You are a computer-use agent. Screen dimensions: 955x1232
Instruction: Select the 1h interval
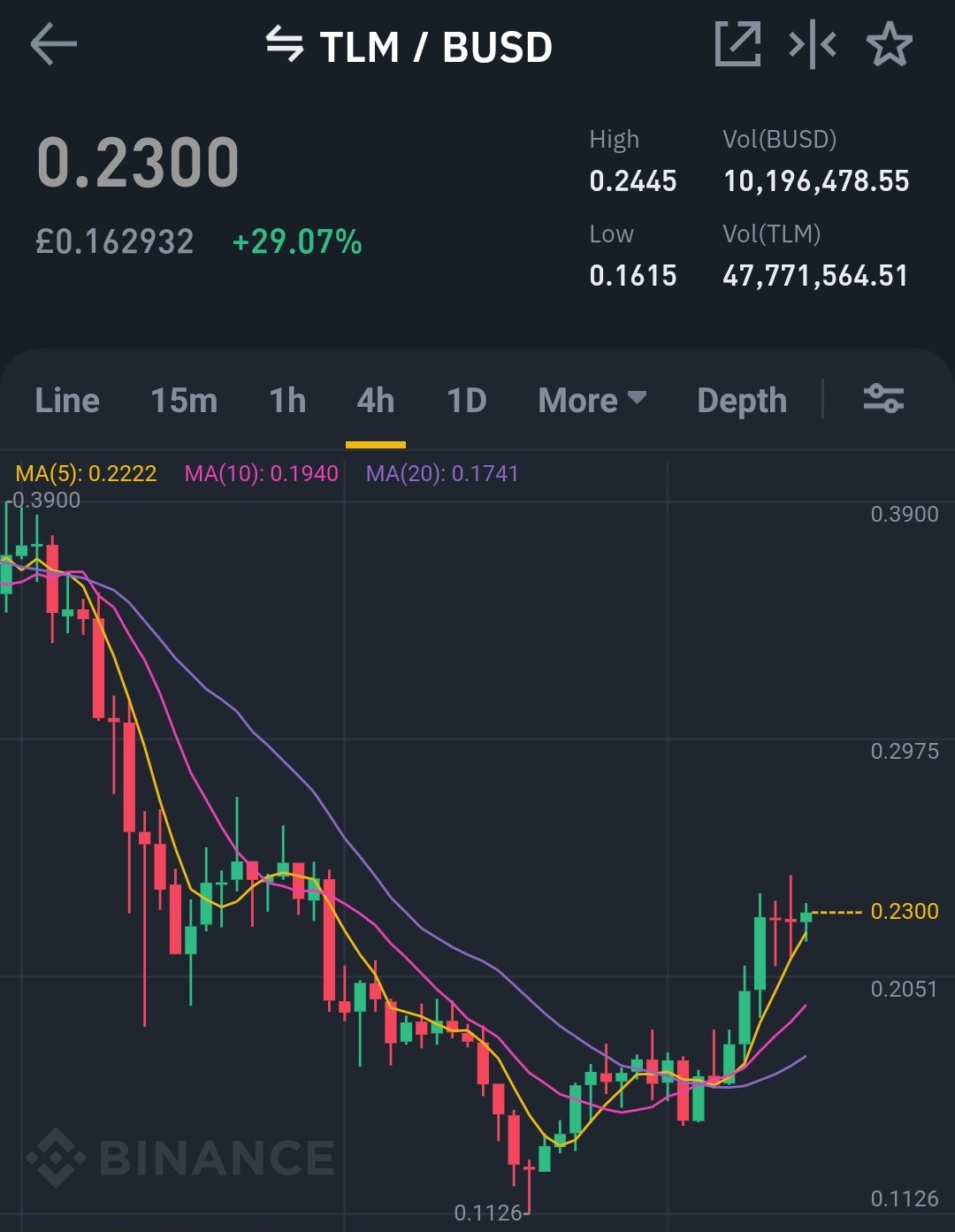[287, 401]
